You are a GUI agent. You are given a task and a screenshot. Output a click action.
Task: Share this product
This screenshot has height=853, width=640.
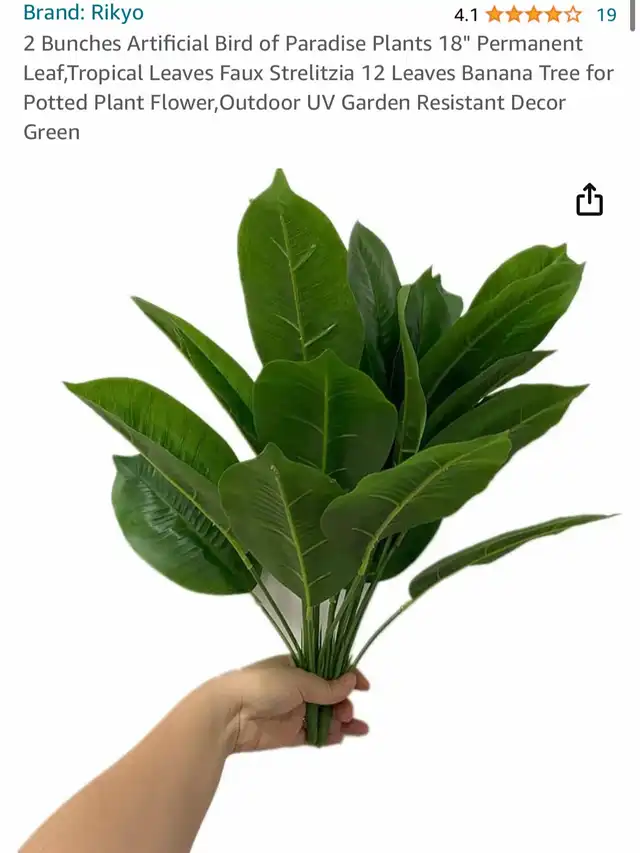pyautogui.click(x=590, y=200)
